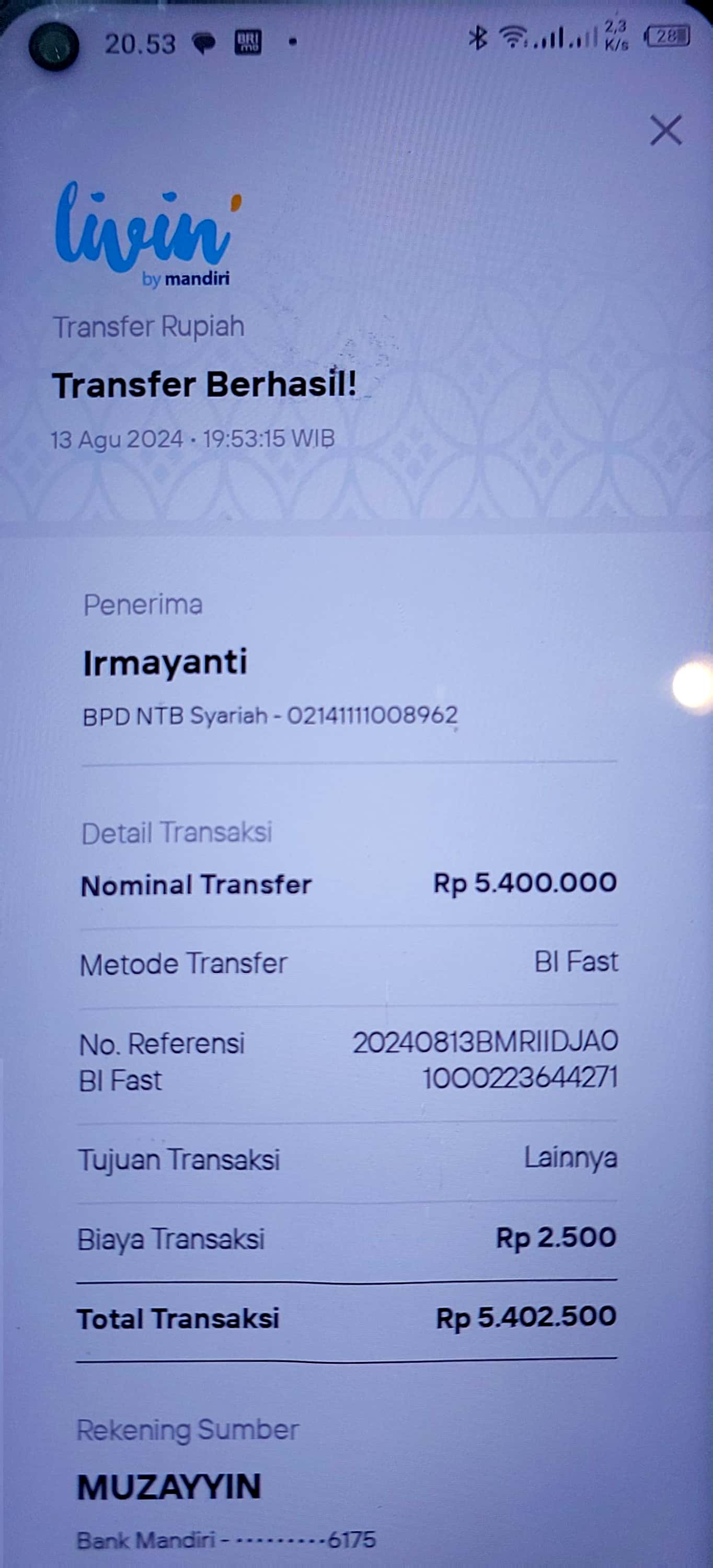The height and width of the screenshot is (1568, 713).
Task: Close the transfer receipt with the X
Action: coord(665,130)
